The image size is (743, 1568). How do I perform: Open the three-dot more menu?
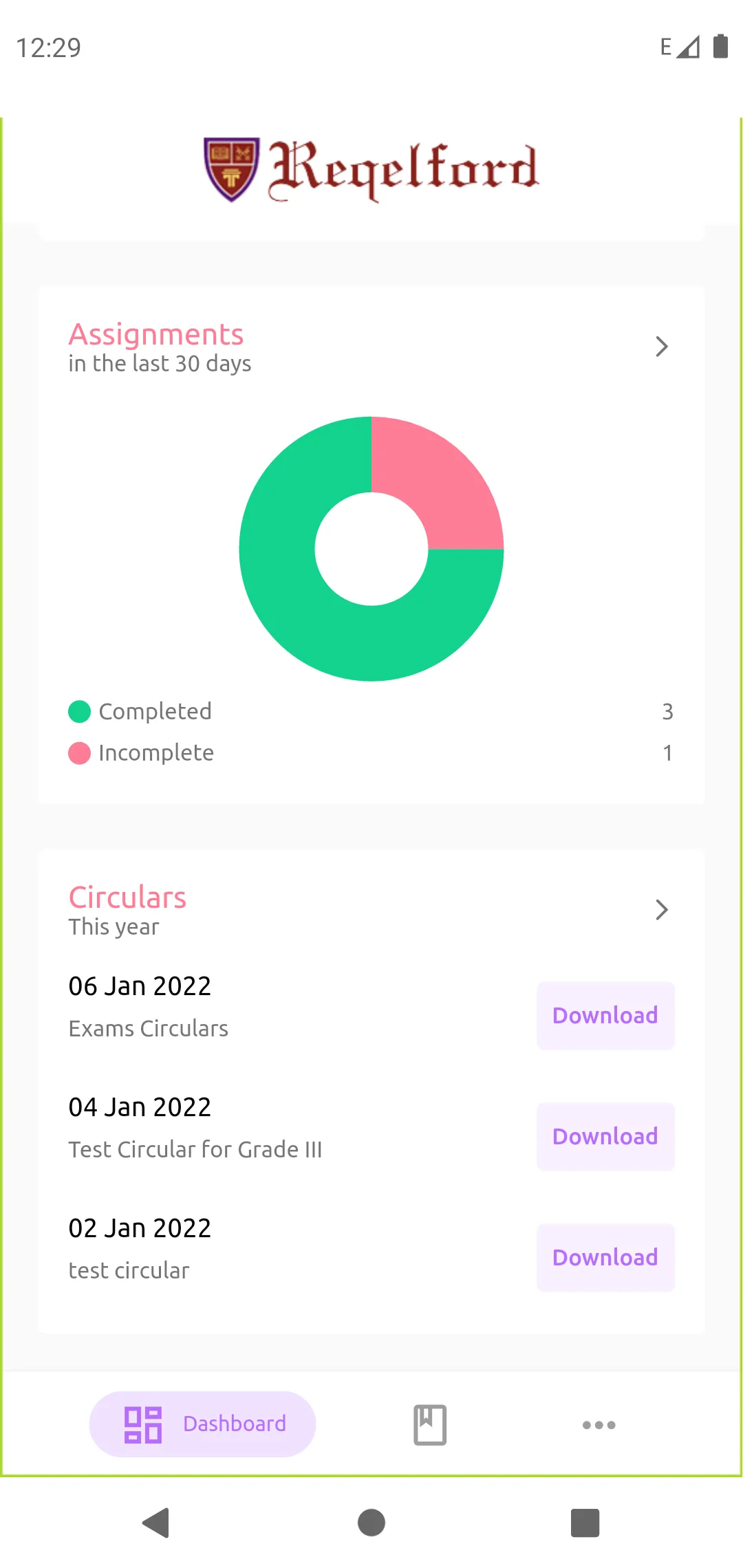coord(597,1426)
